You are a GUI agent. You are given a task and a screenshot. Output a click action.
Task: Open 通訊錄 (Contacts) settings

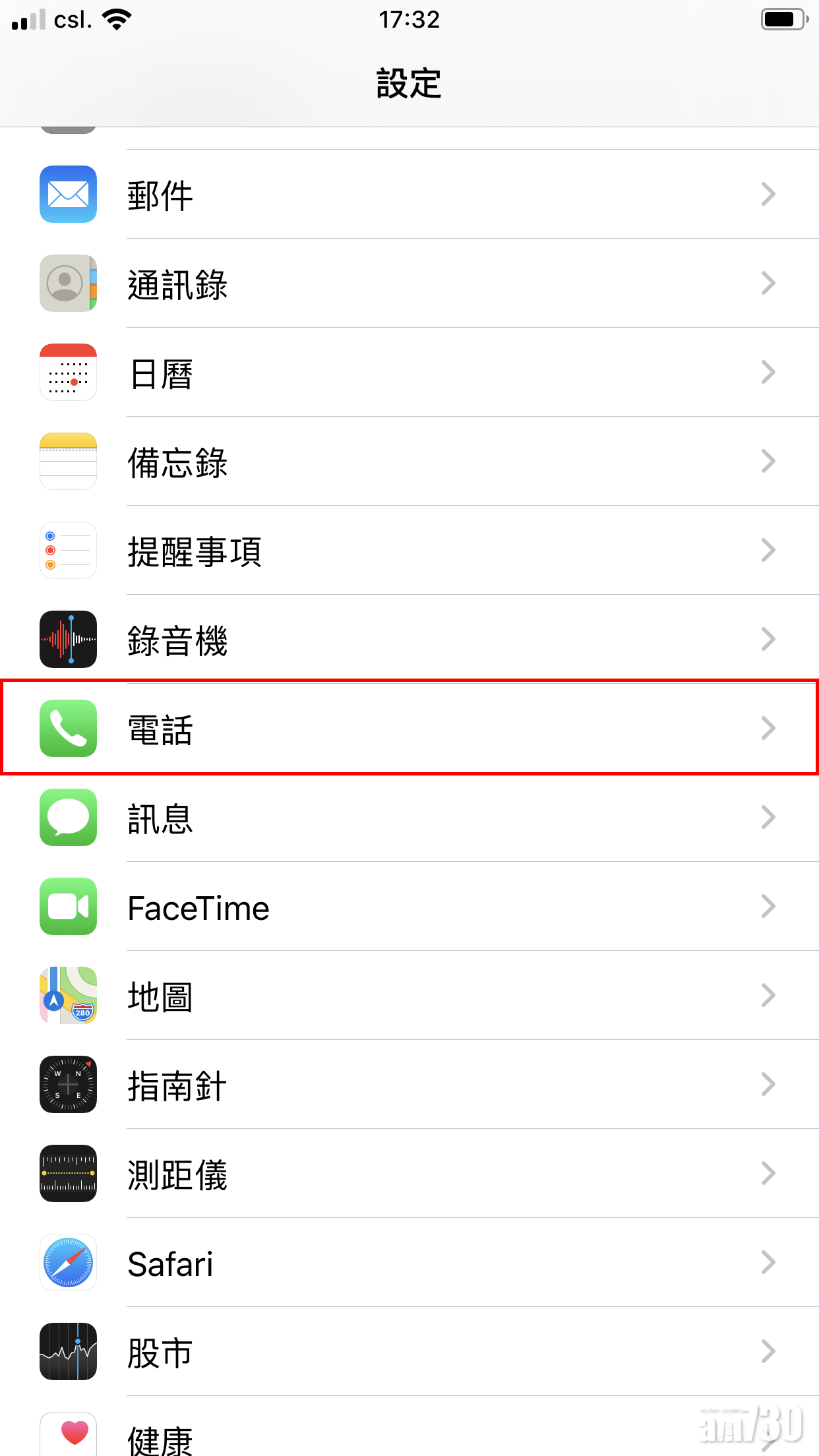409,284
